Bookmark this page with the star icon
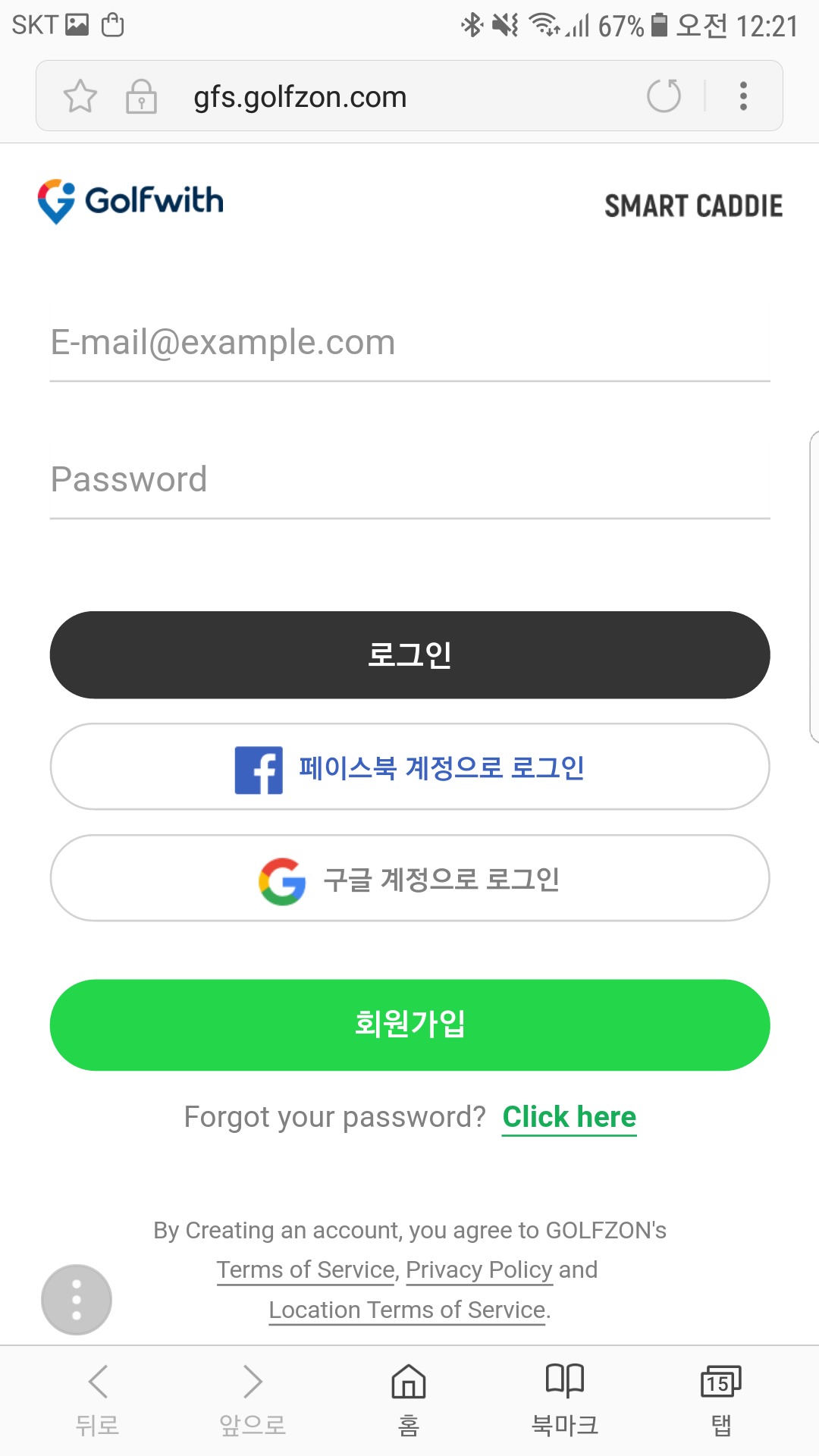The height and width of the screenshot is (1456, 819). [80, 96]
